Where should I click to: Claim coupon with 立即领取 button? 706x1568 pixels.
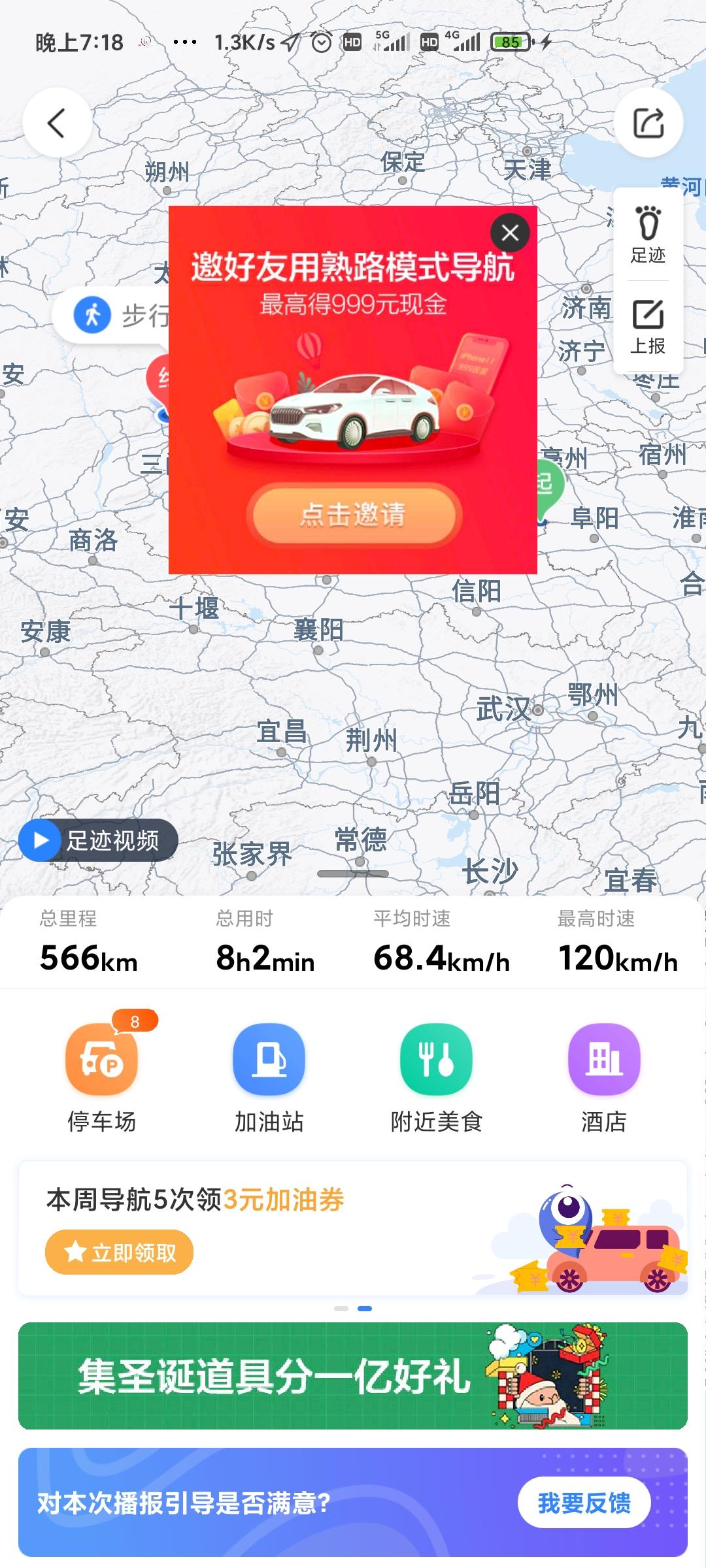pyautogui.click(x=119, y=1252)
